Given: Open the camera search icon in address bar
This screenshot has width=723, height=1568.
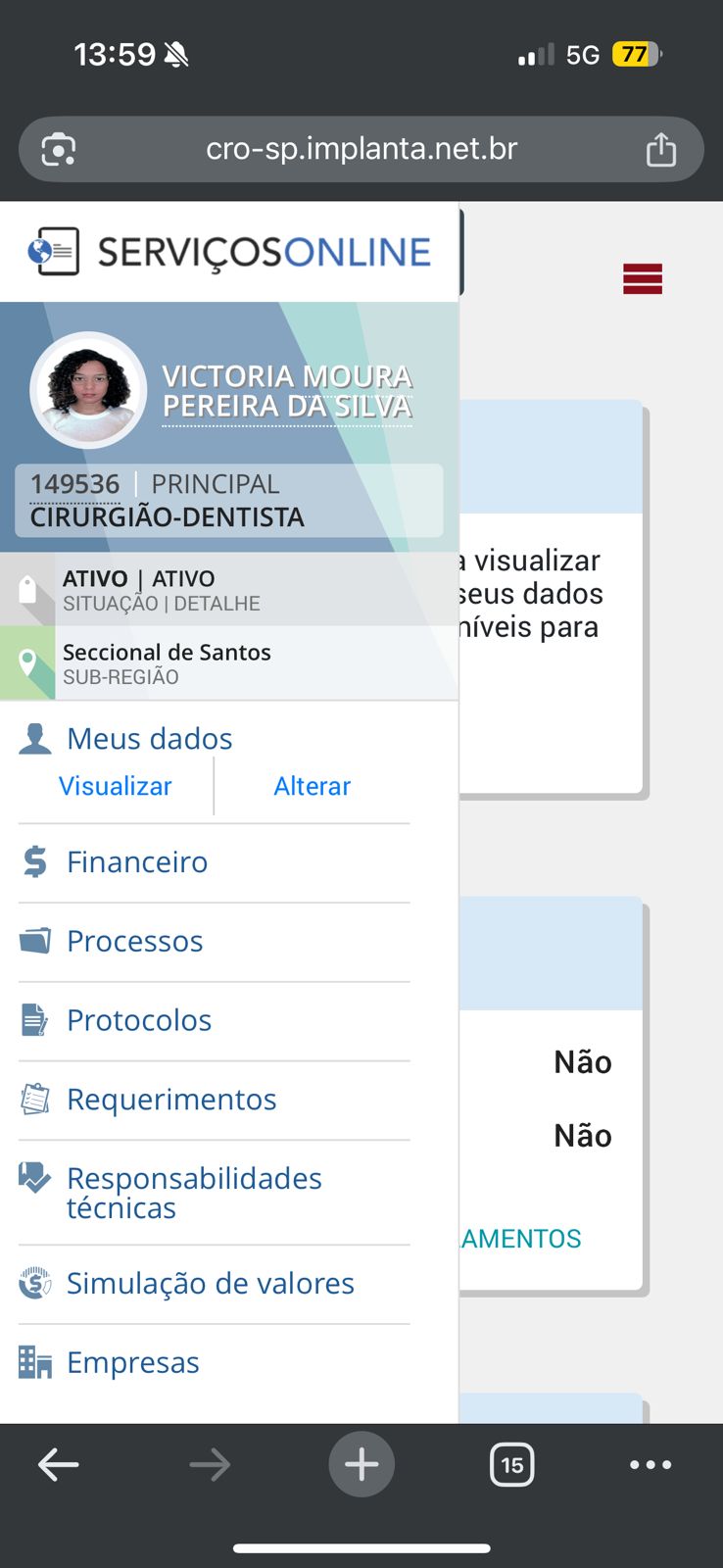Looking at the screenshot, I should (59, 150).
